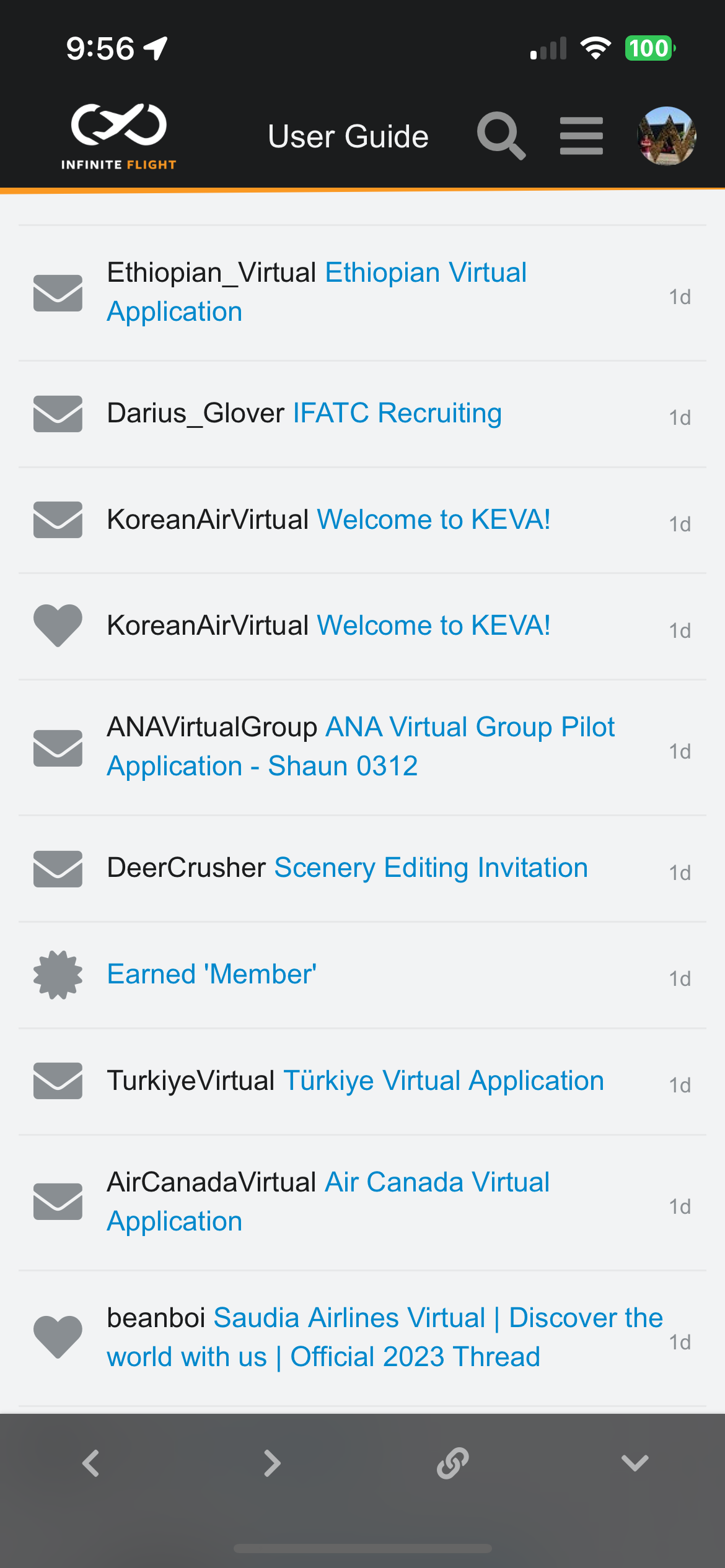Open the Türkiye Virtual Application message
Screen dimensions: 725x1568
443,1081
